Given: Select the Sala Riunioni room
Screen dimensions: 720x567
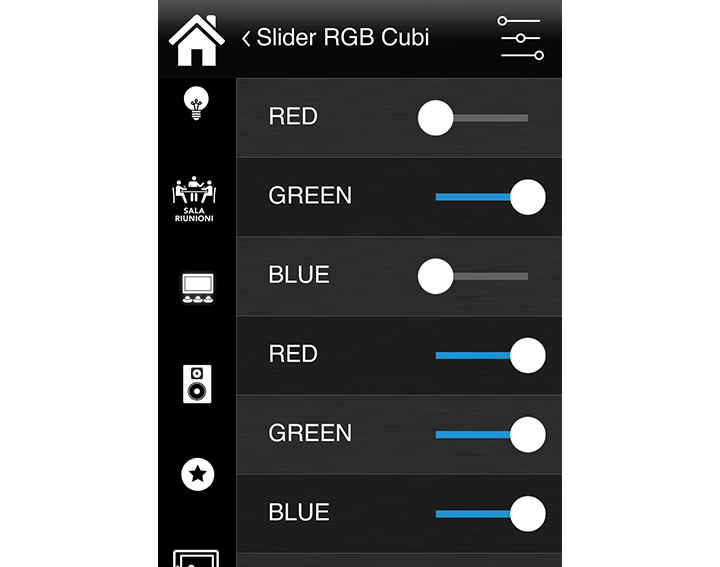Looking at the screenshot, I should pyautogui.click(x=195, y=198).
